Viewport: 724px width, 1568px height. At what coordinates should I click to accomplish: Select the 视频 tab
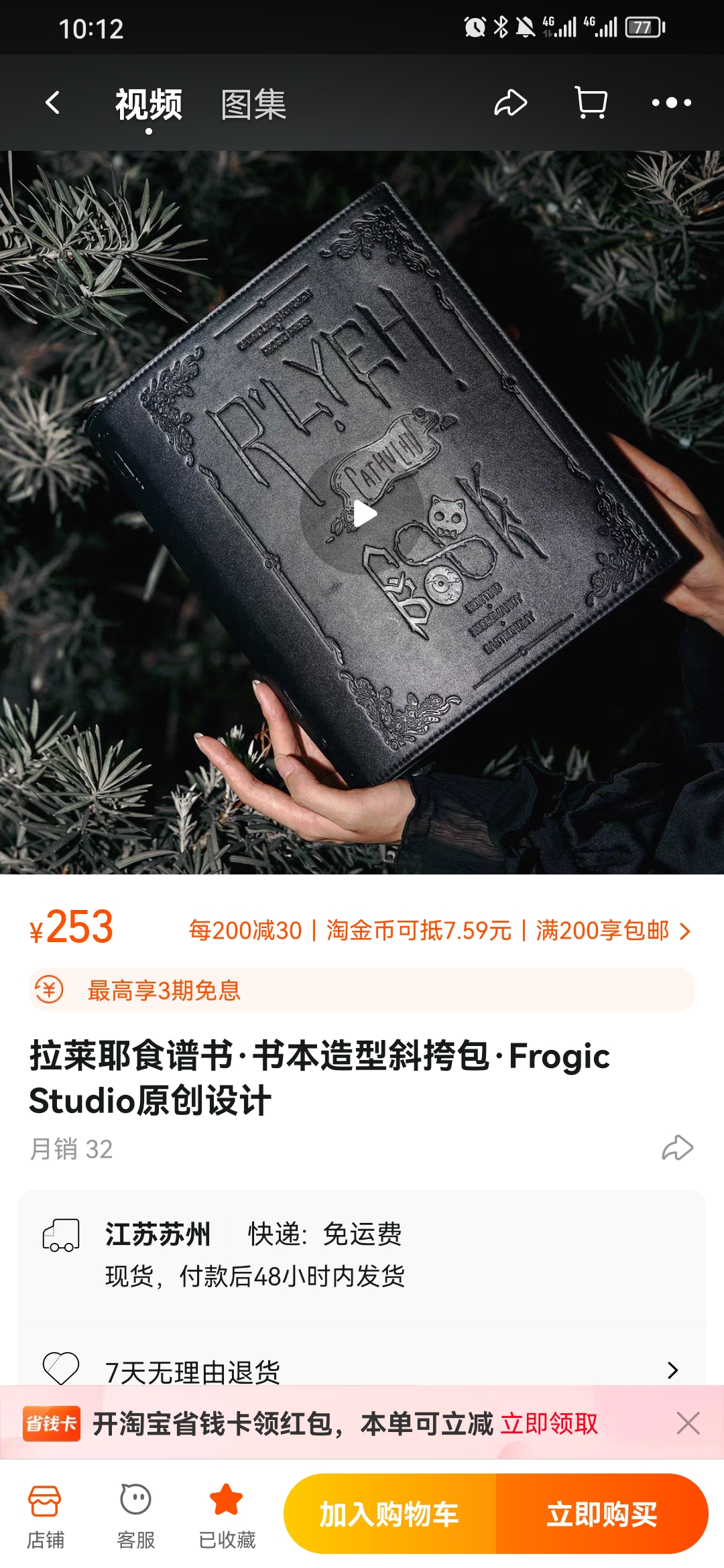[148, 105]
